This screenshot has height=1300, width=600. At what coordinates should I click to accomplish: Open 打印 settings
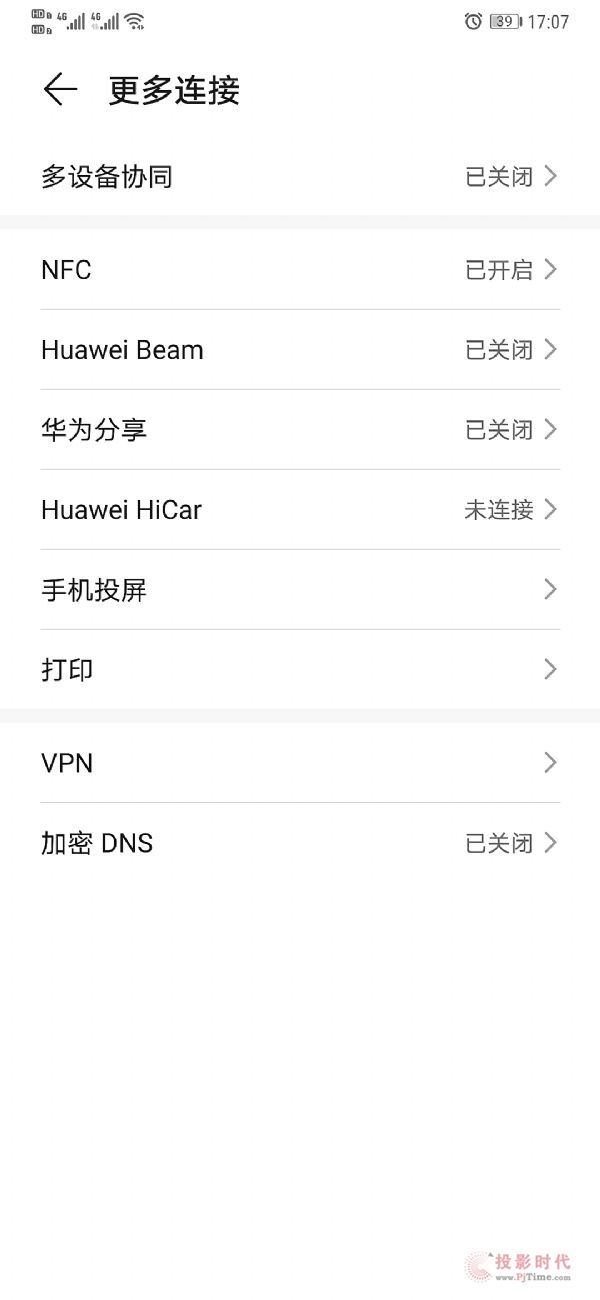300,669
